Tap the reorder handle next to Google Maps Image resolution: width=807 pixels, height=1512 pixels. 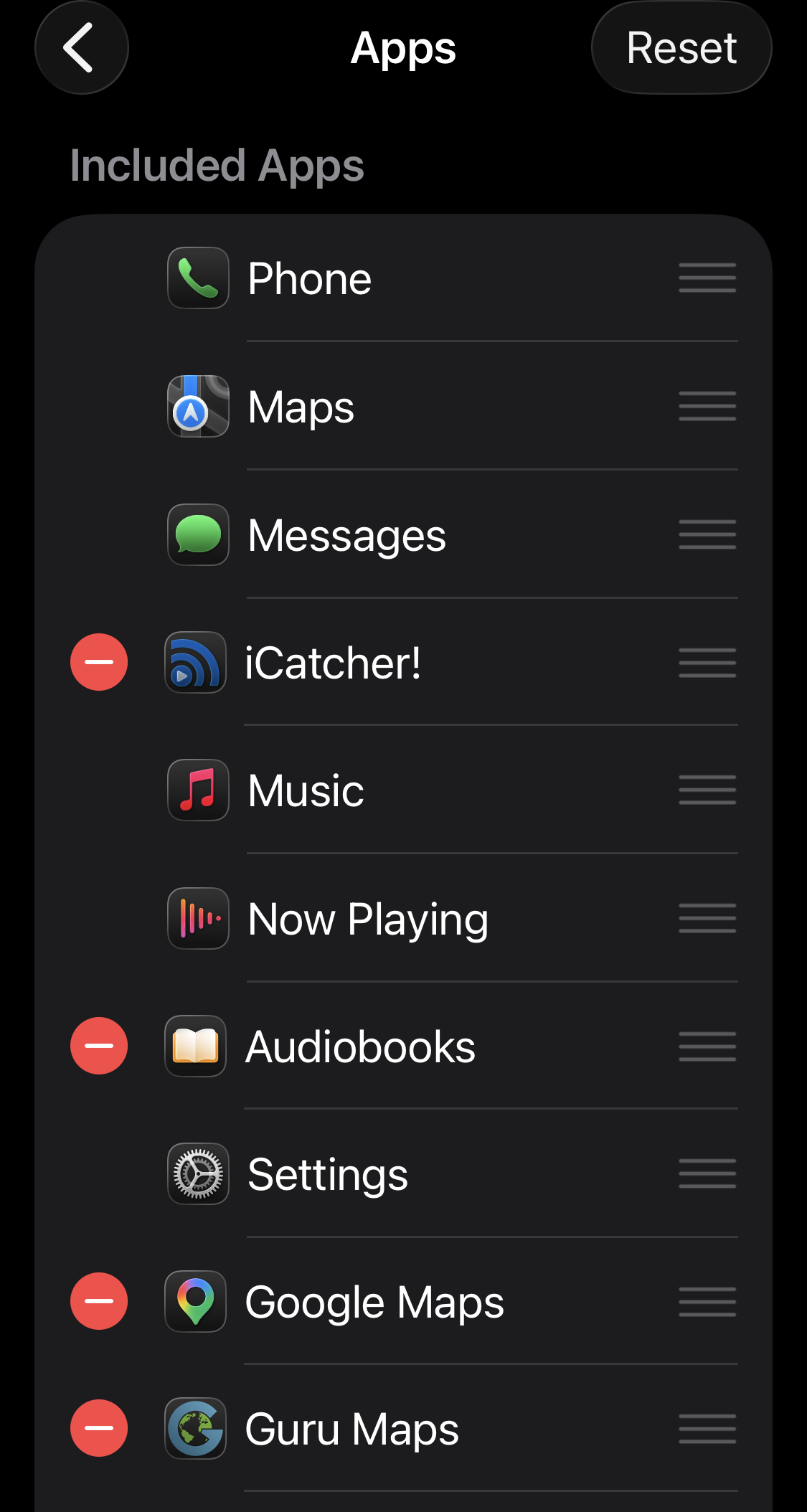tap(707, 1302)
